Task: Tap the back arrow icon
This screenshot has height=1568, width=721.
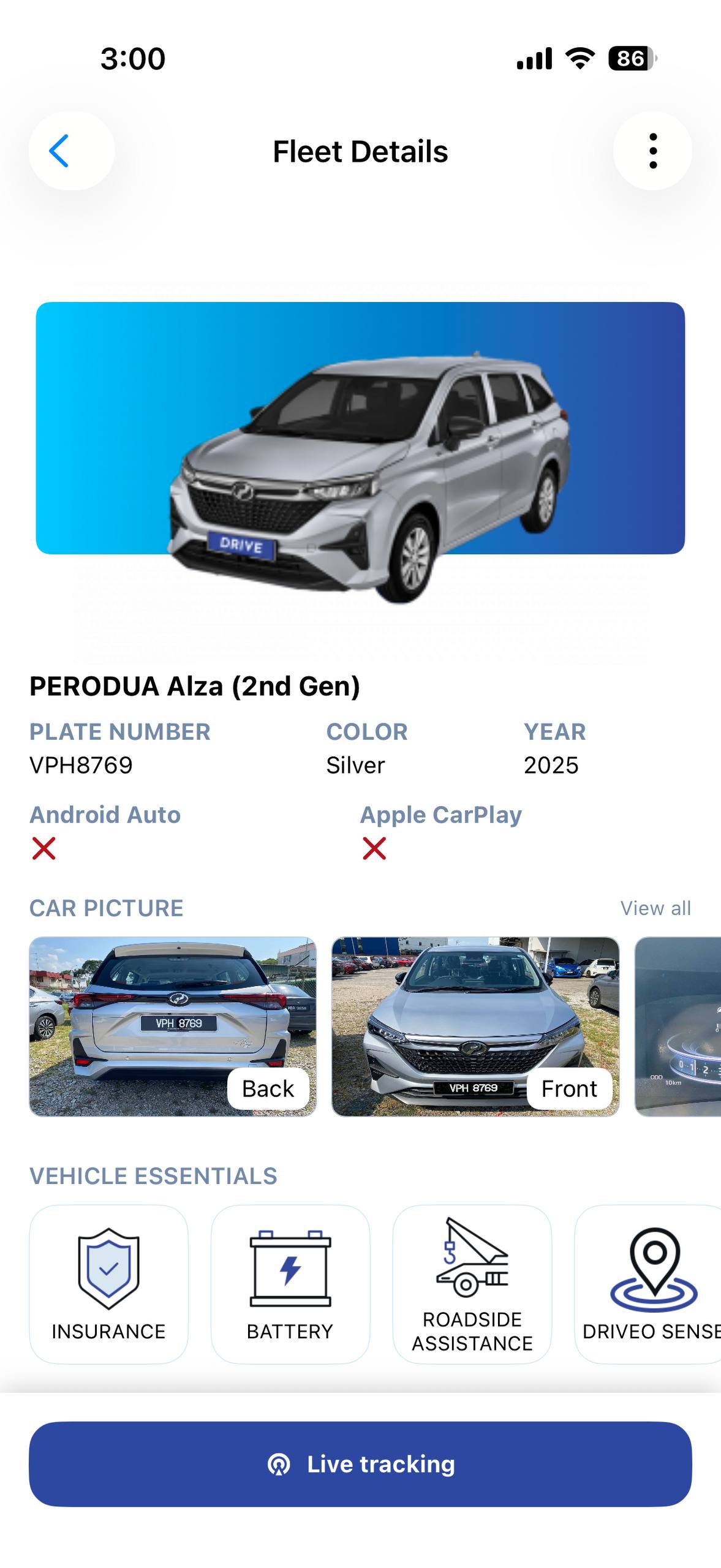Action: tap(59, 151)
